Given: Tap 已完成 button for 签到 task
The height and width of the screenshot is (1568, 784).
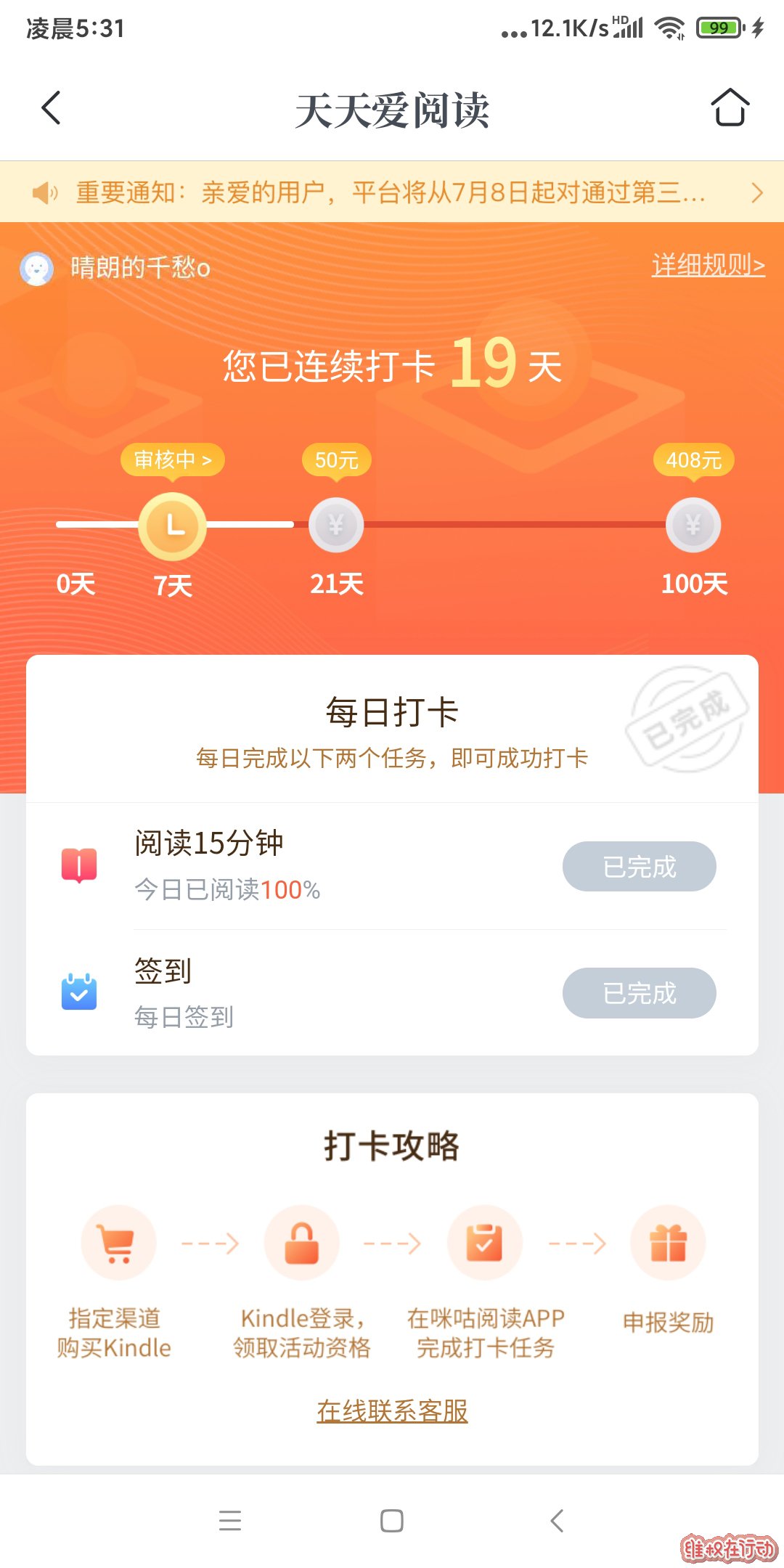Looking at the screenshot, I should 639,993.
